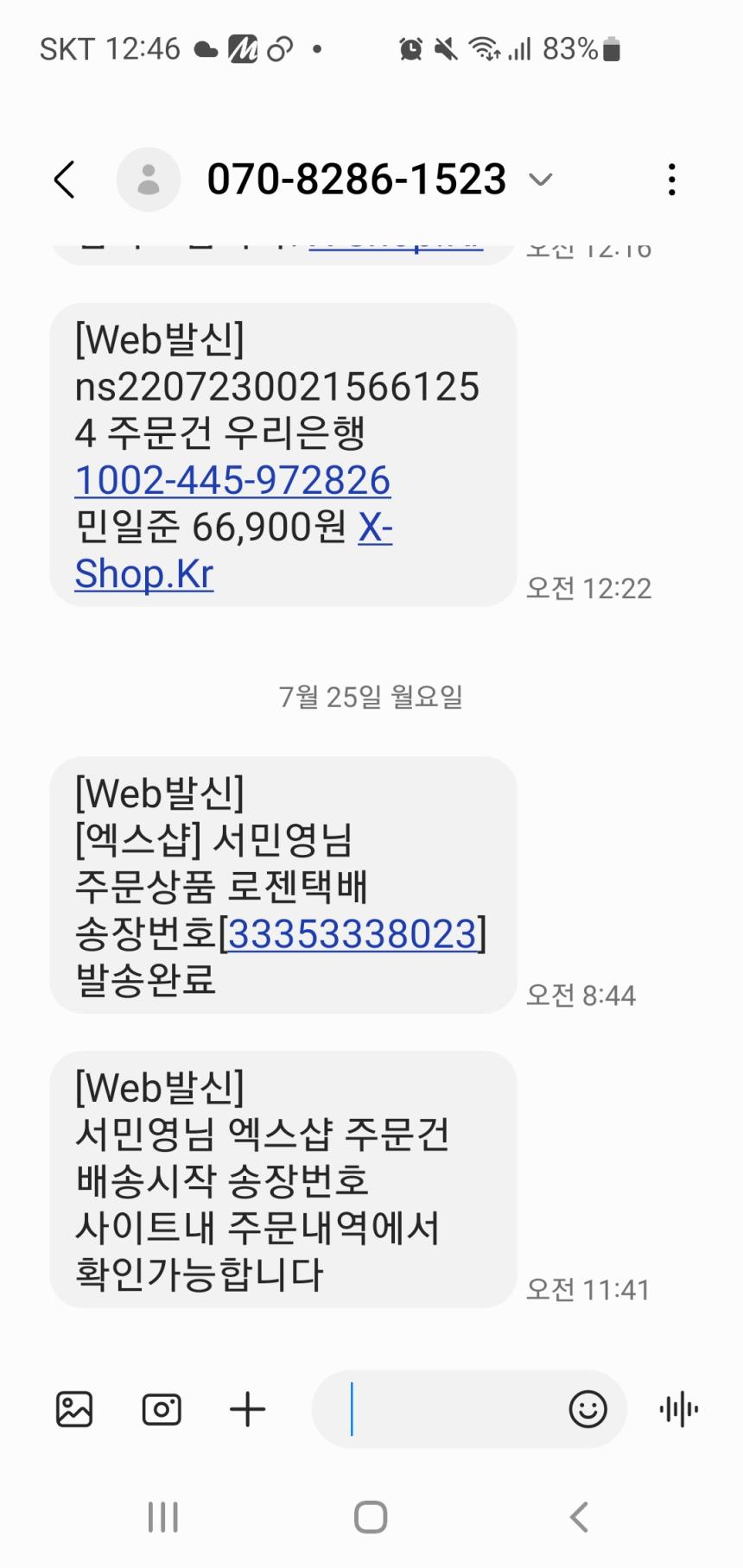The image size is (743, 1568).
Task: Attach an image from the gallery
Action: pos(74,1409)
